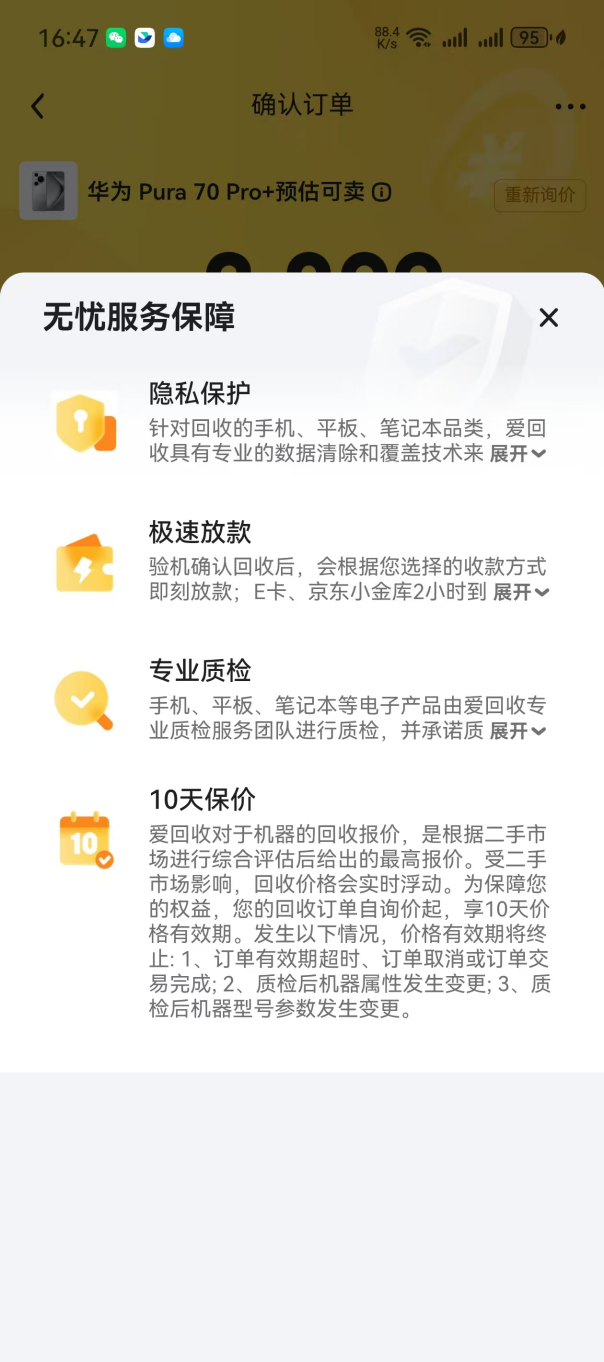Expand the 专业质检 description

pyautogui.click(x=517, y=731)
